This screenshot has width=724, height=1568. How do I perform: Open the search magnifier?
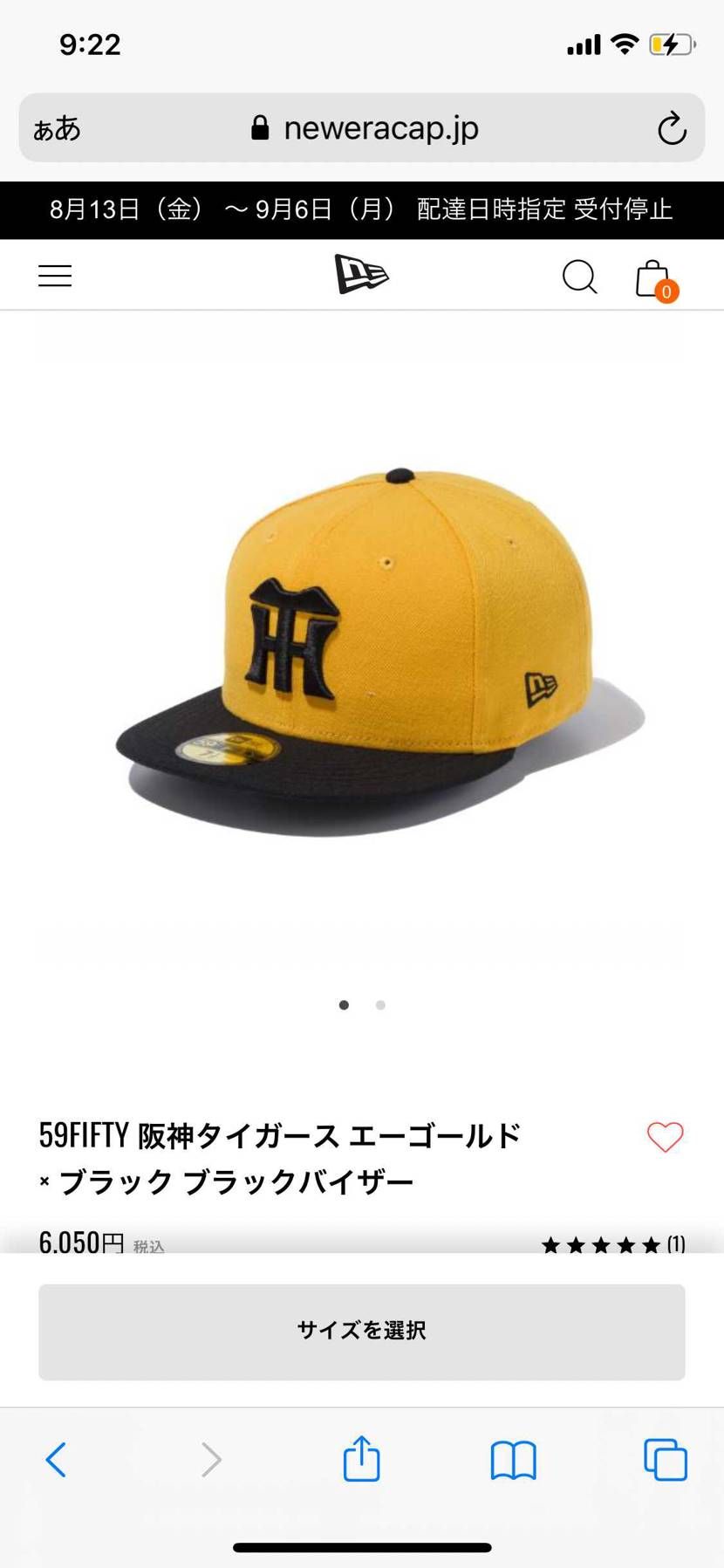pyautogui.click(x=579, y=277)
